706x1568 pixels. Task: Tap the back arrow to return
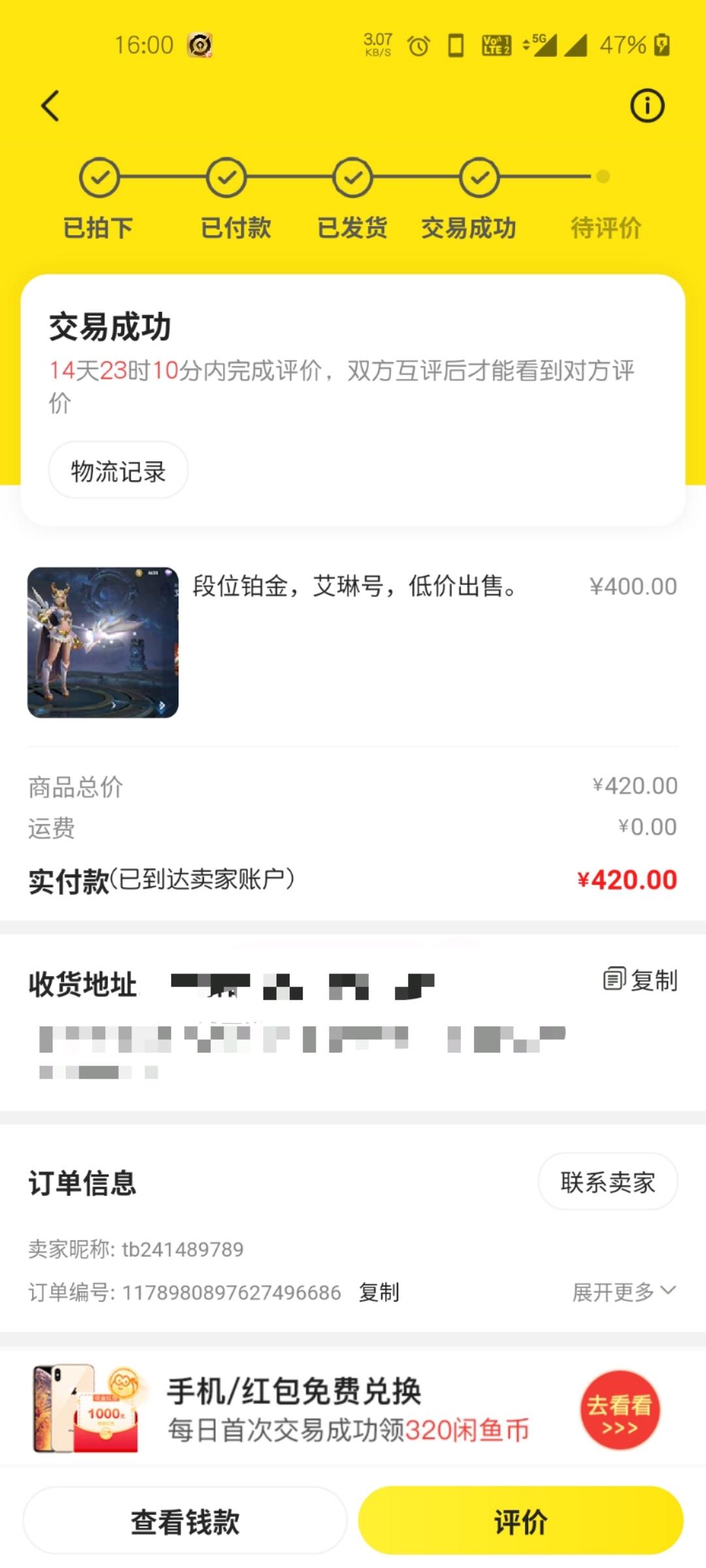click(x=50, y=106)
